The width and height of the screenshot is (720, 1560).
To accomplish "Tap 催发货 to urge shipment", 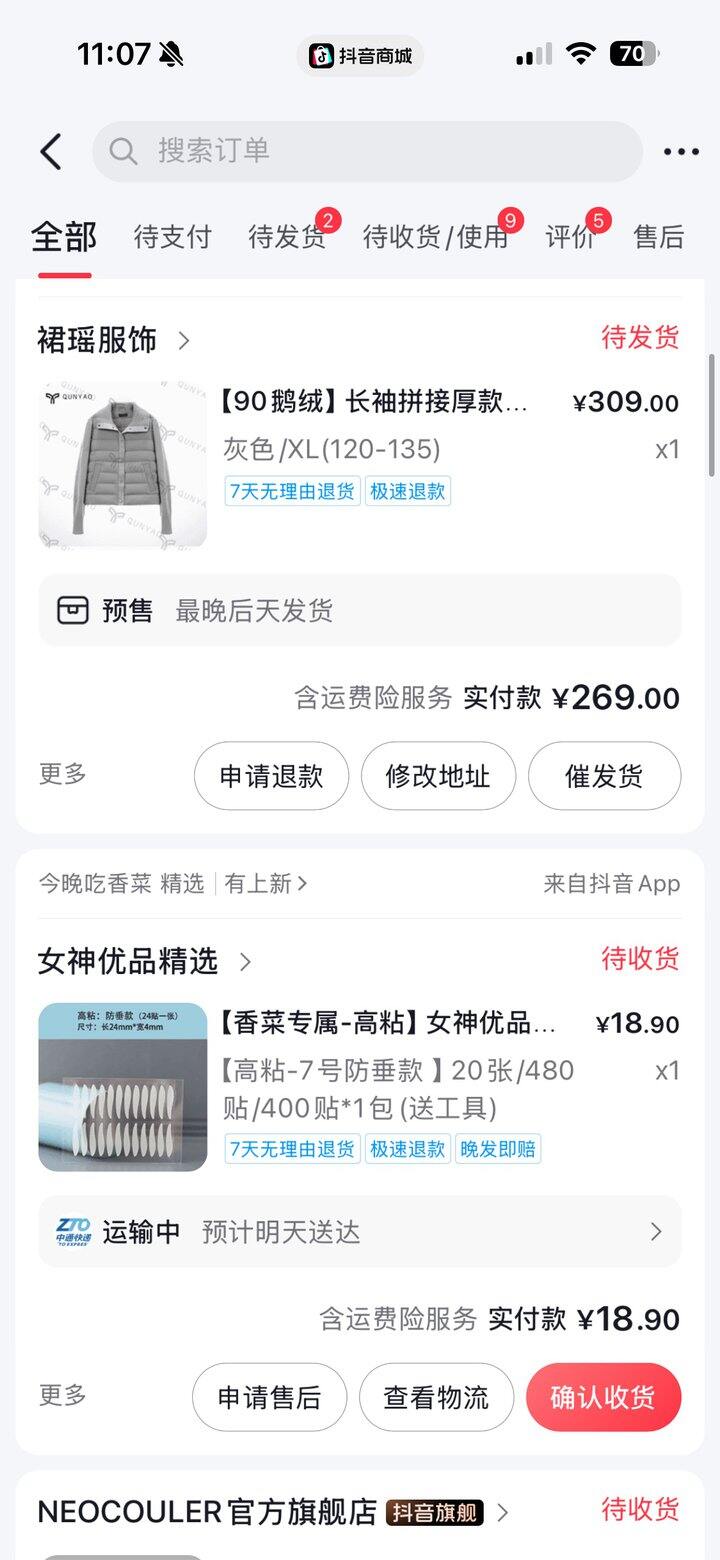I will click(x=604, y=776).
